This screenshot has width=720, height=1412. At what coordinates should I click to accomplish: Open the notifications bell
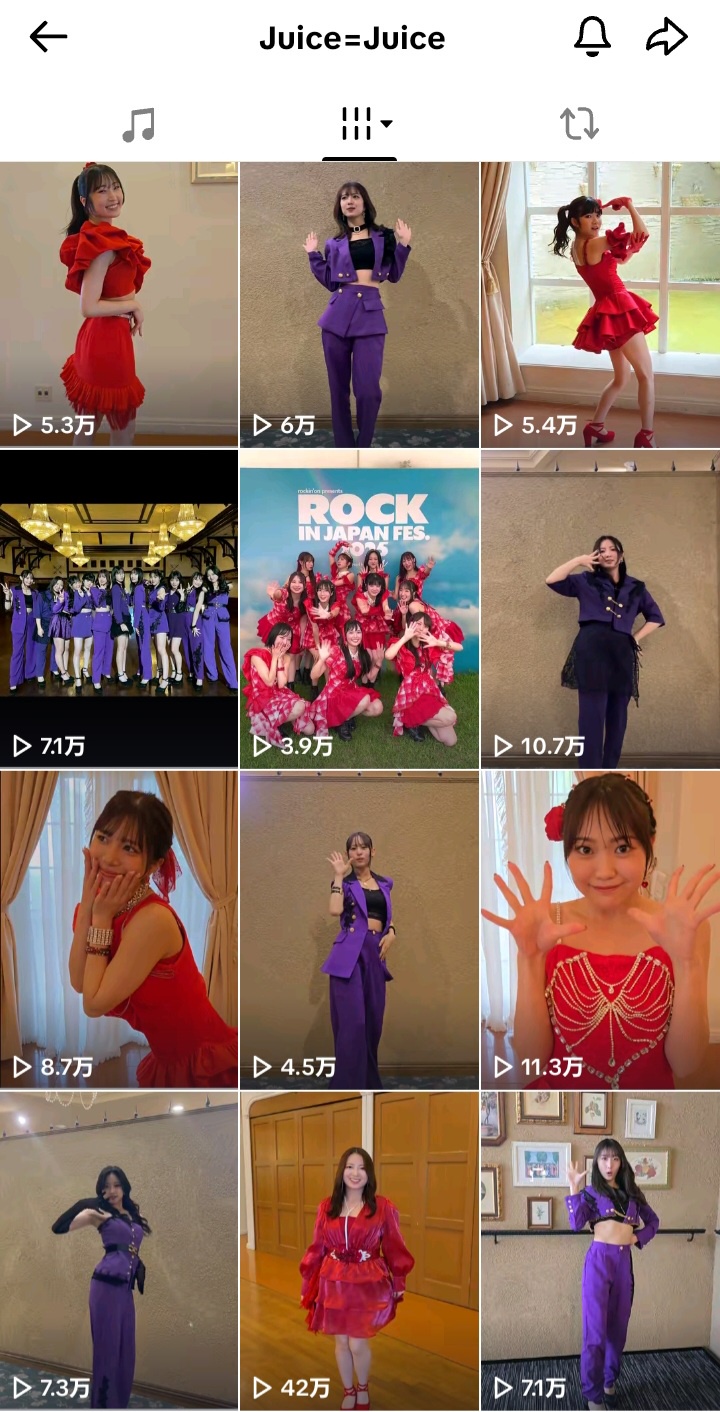pos(592,38)
